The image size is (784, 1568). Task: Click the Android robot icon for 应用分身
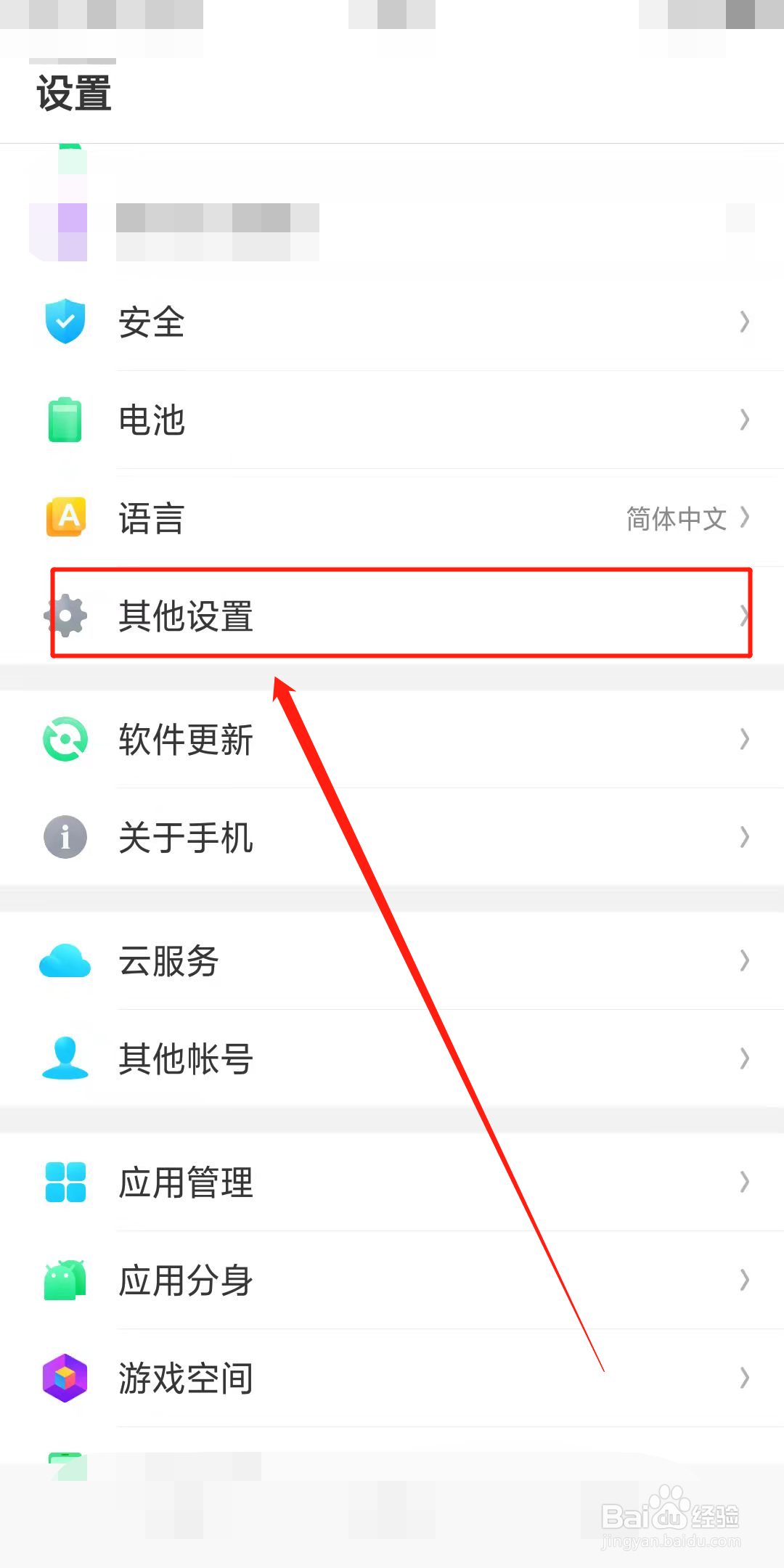(65, 1280)
